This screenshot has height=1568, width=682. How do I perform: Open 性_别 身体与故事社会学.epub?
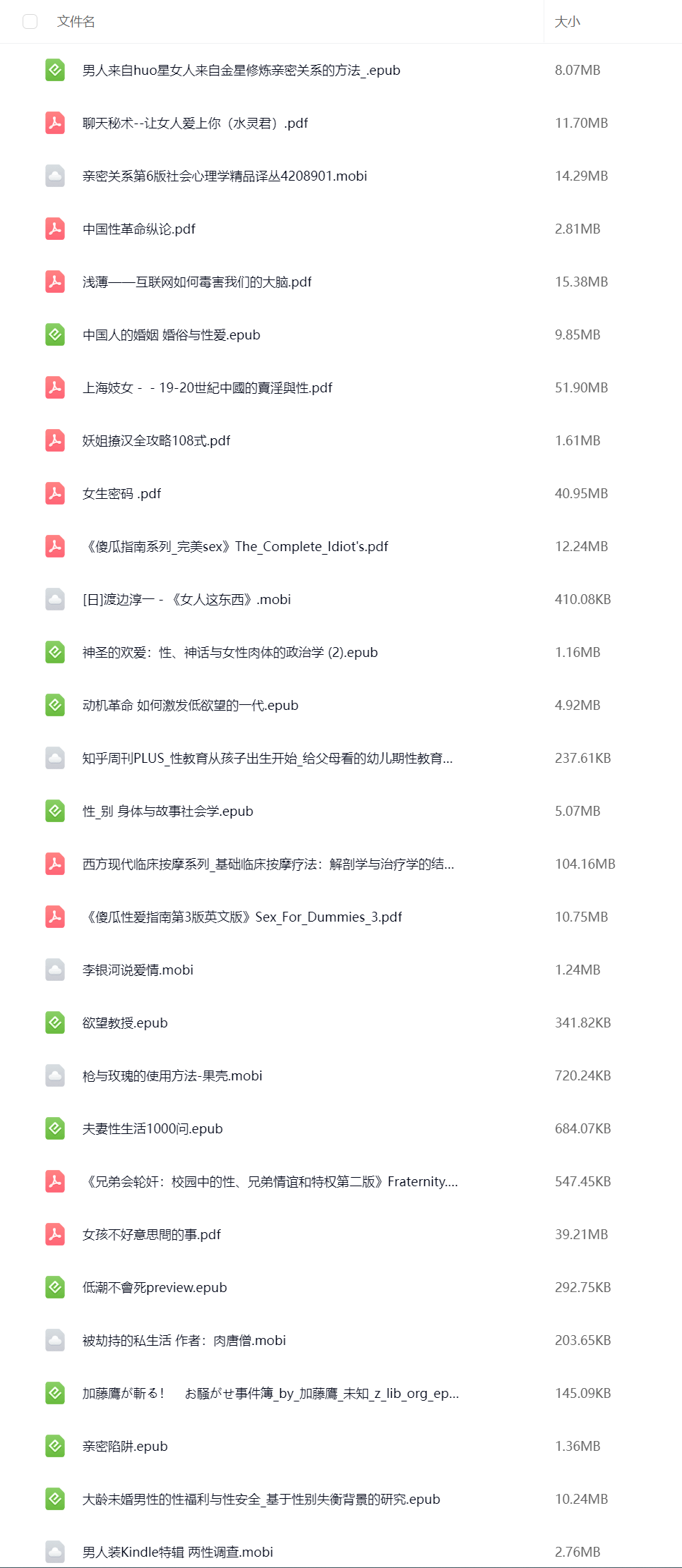pyautogui.click(x=167, y=812)
